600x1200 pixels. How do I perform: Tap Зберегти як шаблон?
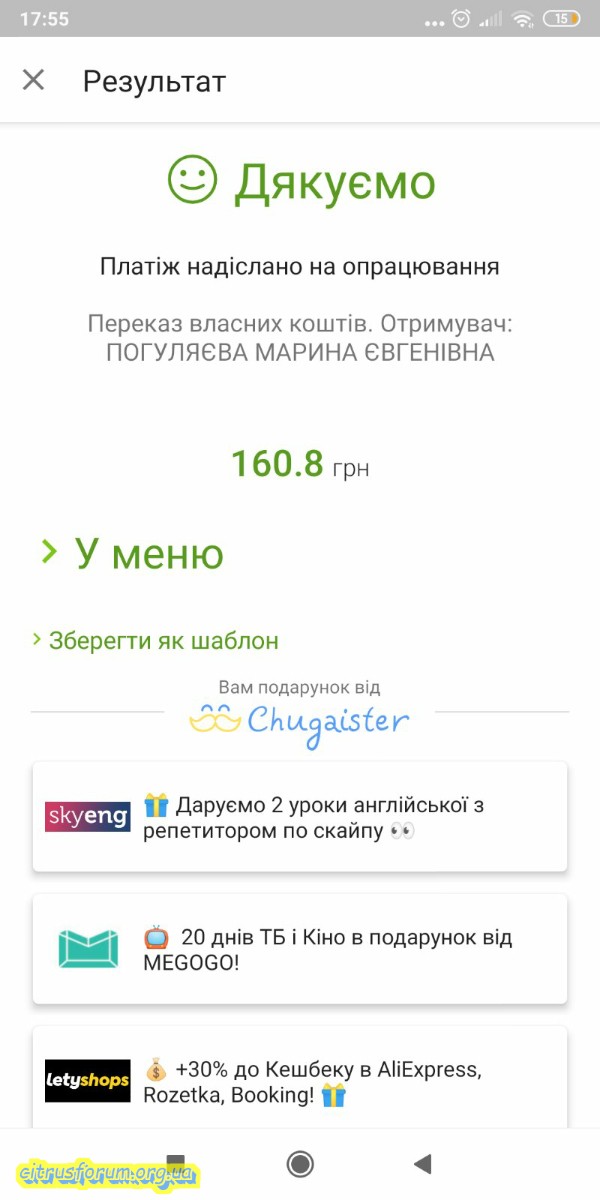(156, 640)
